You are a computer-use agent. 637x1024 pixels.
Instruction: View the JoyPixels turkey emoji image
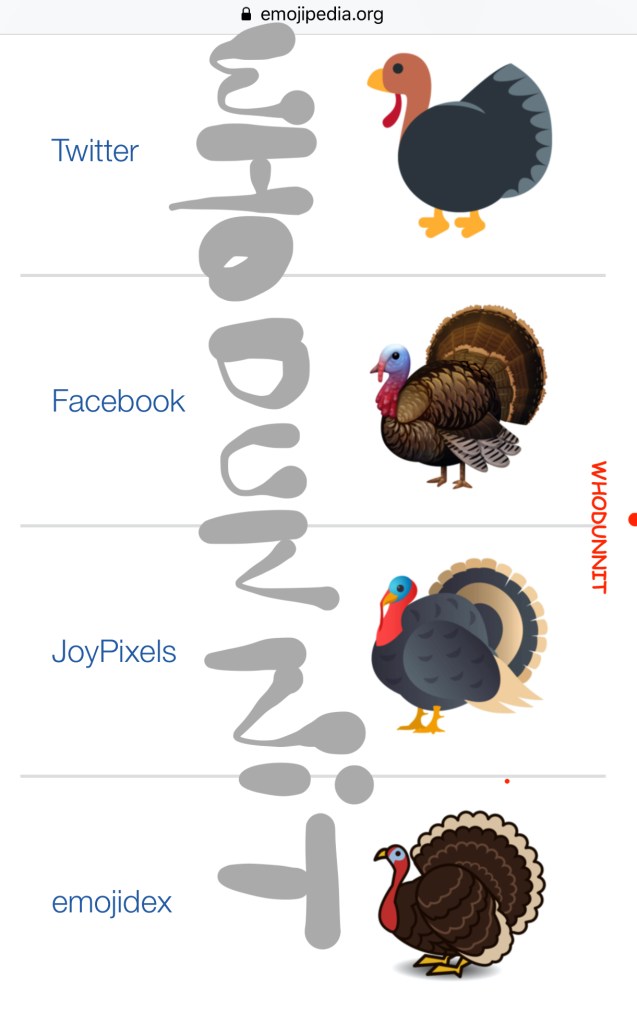point(459,647)
